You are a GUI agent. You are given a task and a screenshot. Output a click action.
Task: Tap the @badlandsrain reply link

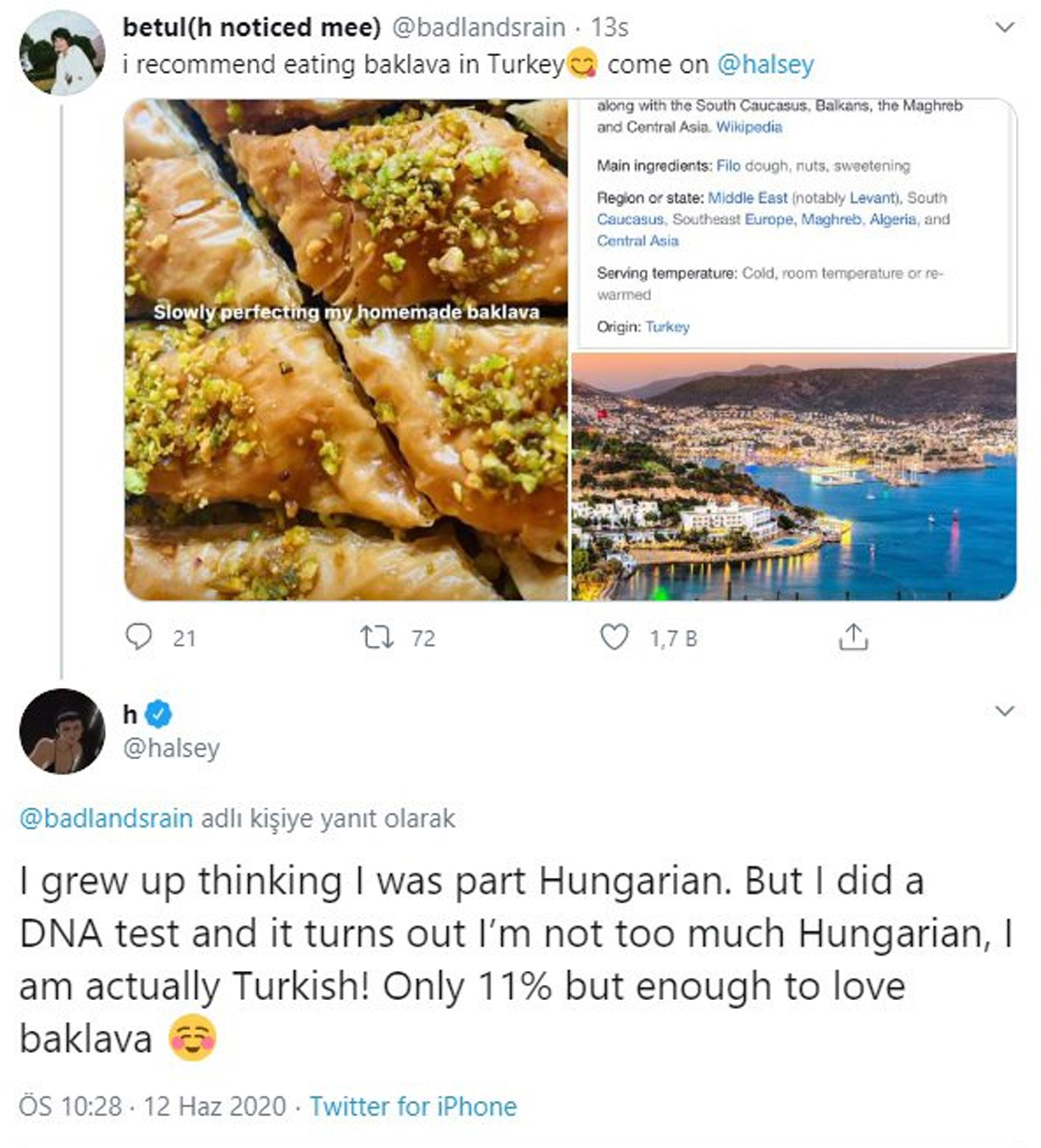tap(106, 818)
